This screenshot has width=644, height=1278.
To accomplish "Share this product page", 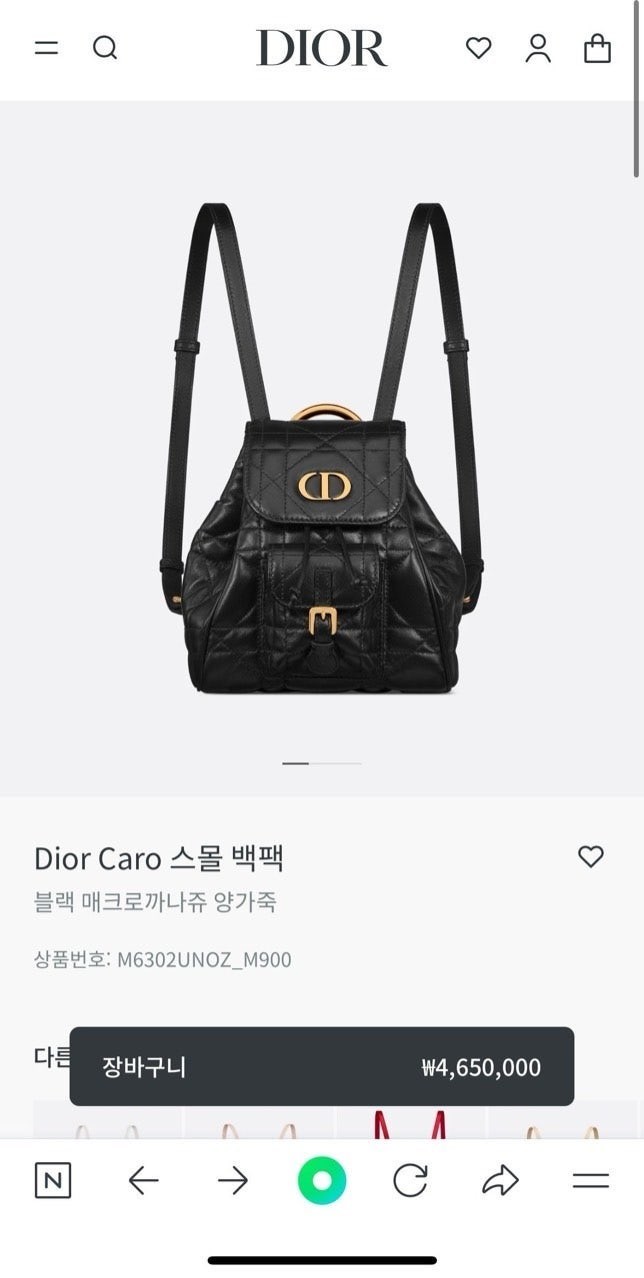I will 500,1181.
